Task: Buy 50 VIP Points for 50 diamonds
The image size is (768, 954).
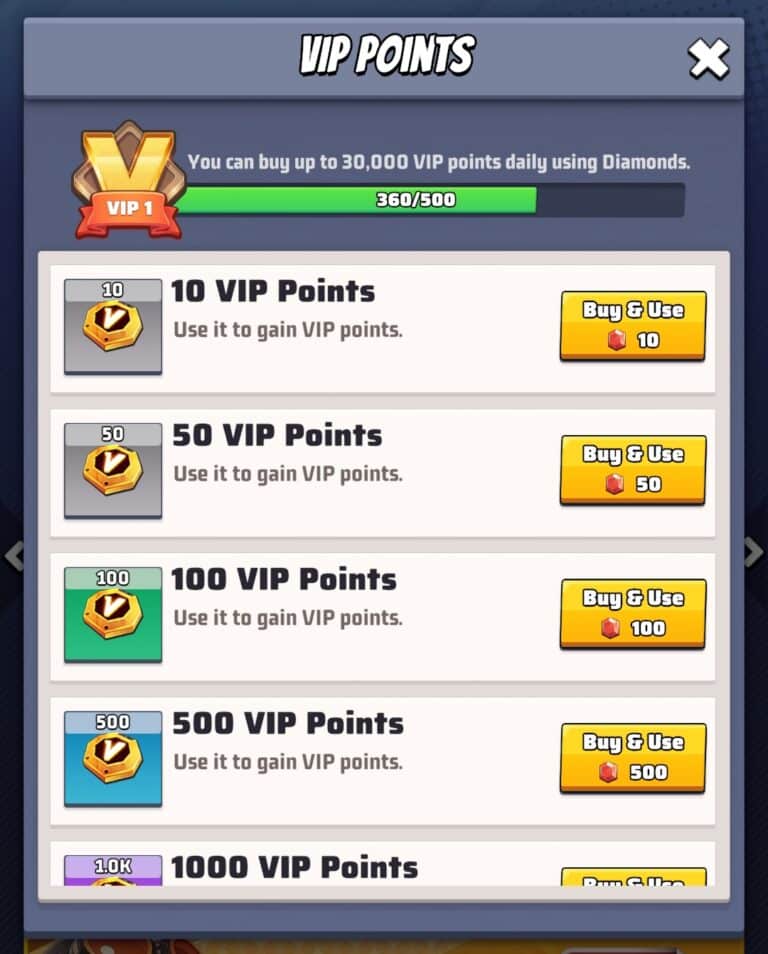Action: pyautogui.click(x=633, y=470)
